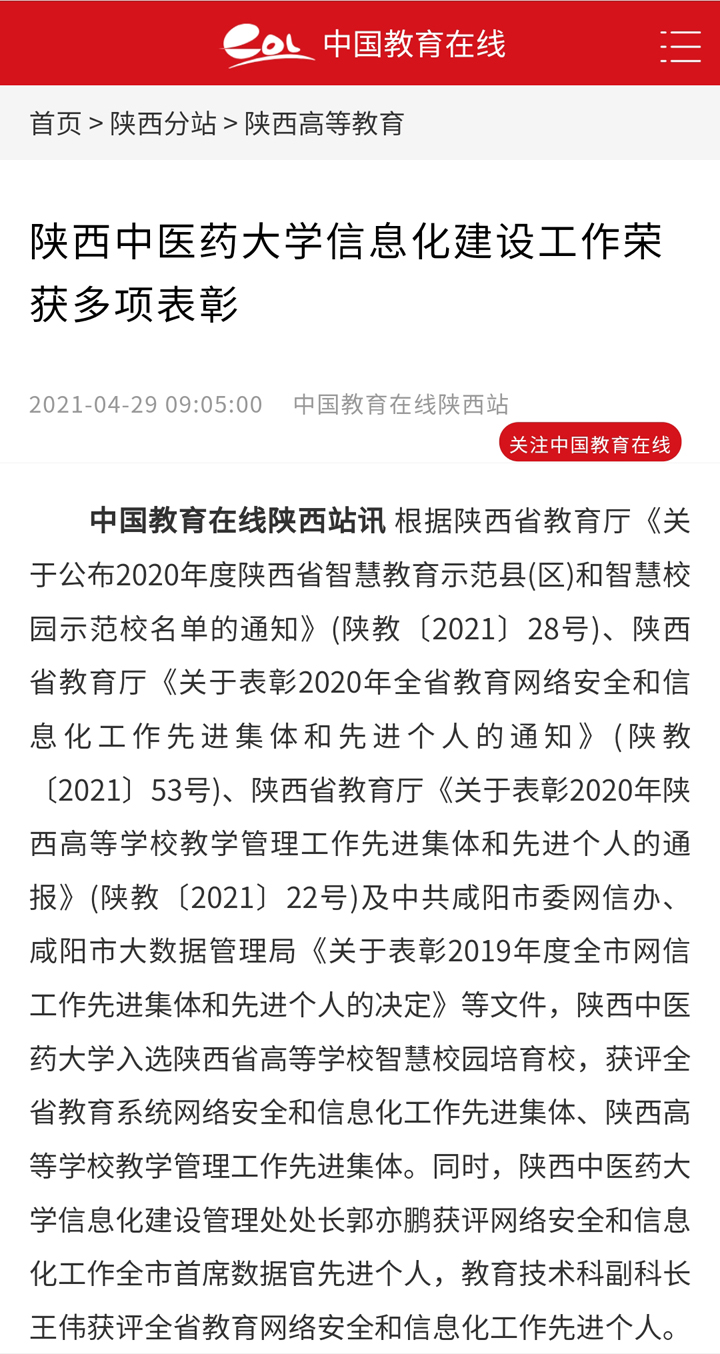The height and width of the screenshot is (1354, 720).
Task: Go to 首页 via breadcrumb
Action: 55,124
